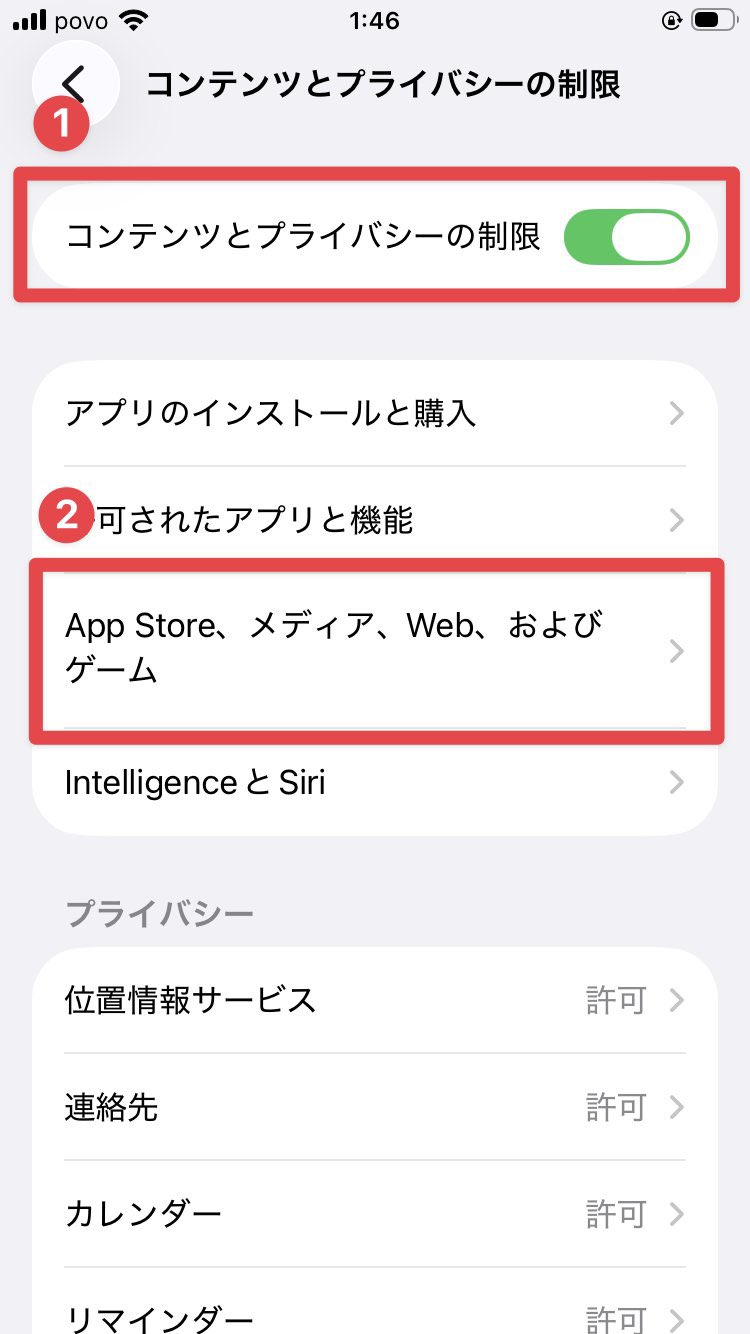Open 連絡先 permission settings
This screenshot has width=750, height=1334.
click(375, 1107)
